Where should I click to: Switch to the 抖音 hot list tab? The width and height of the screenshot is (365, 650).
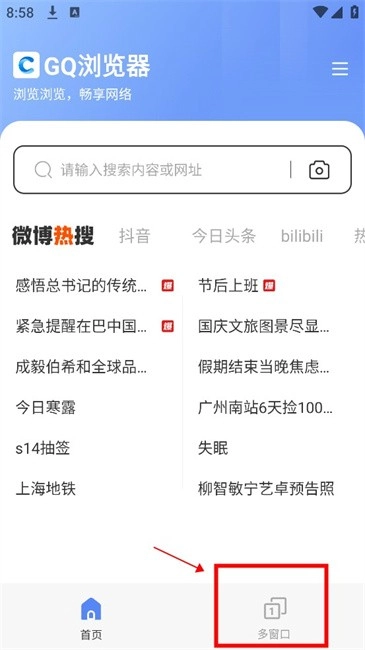(x=134, y=236)
